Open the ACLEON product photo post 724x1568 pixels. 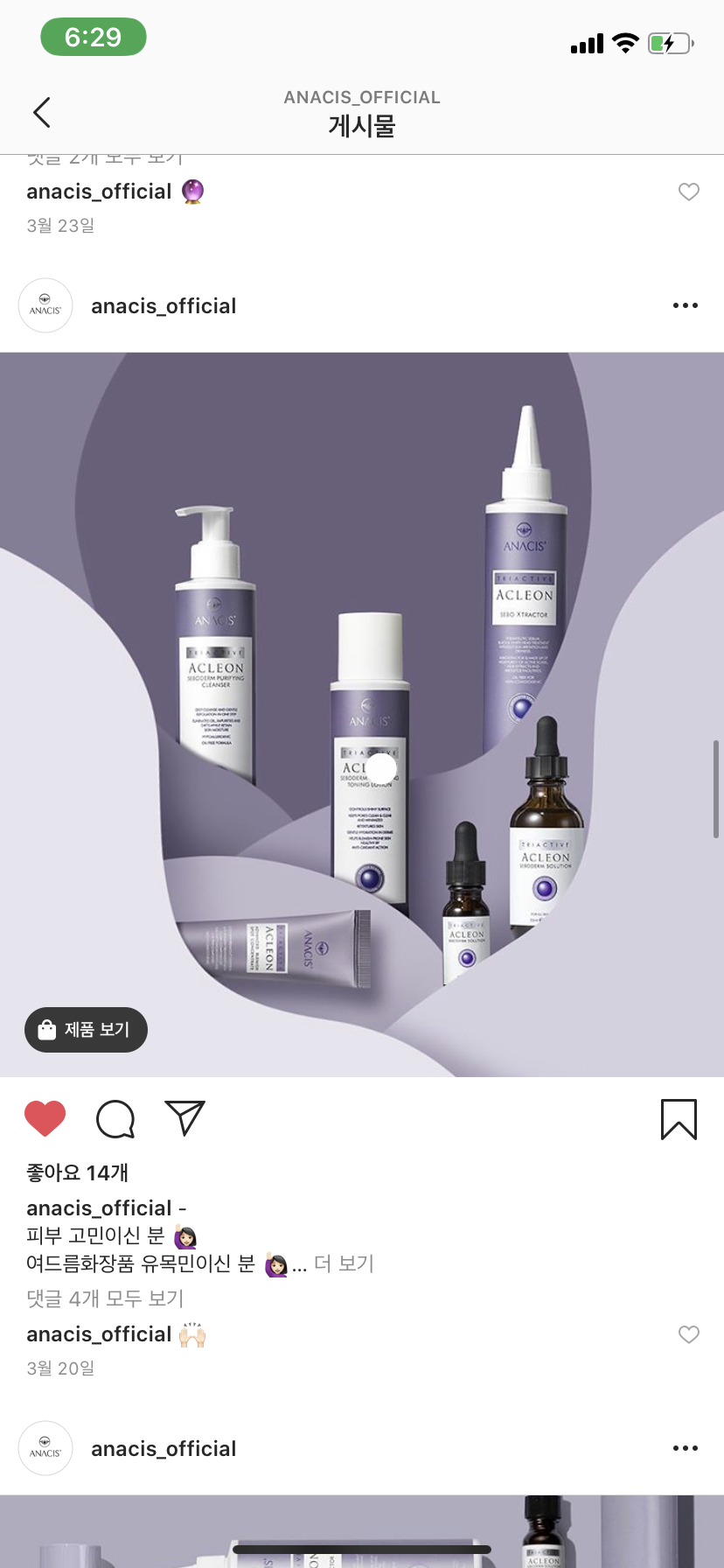coord(362,714)
